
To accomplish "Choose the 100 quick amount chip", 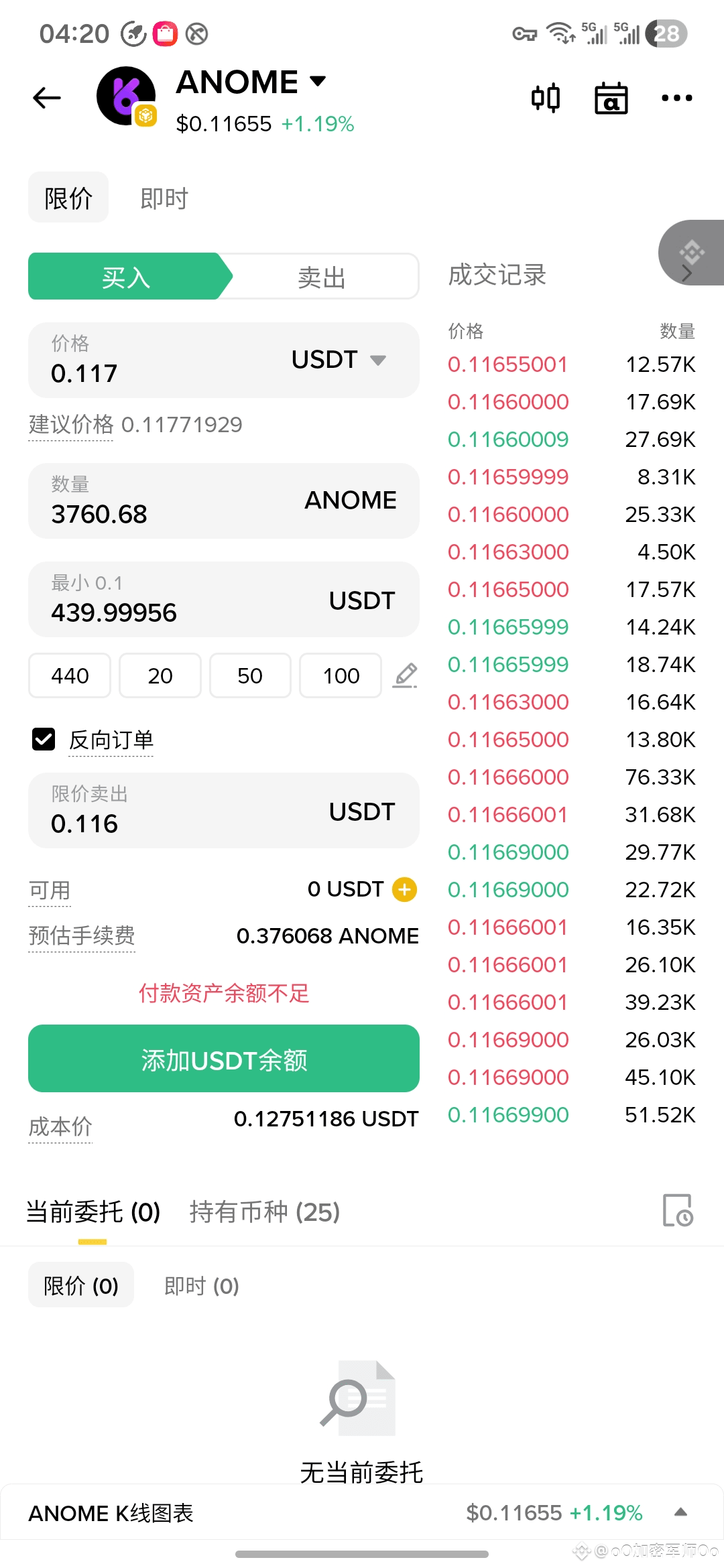I will [x=341, y=675].
